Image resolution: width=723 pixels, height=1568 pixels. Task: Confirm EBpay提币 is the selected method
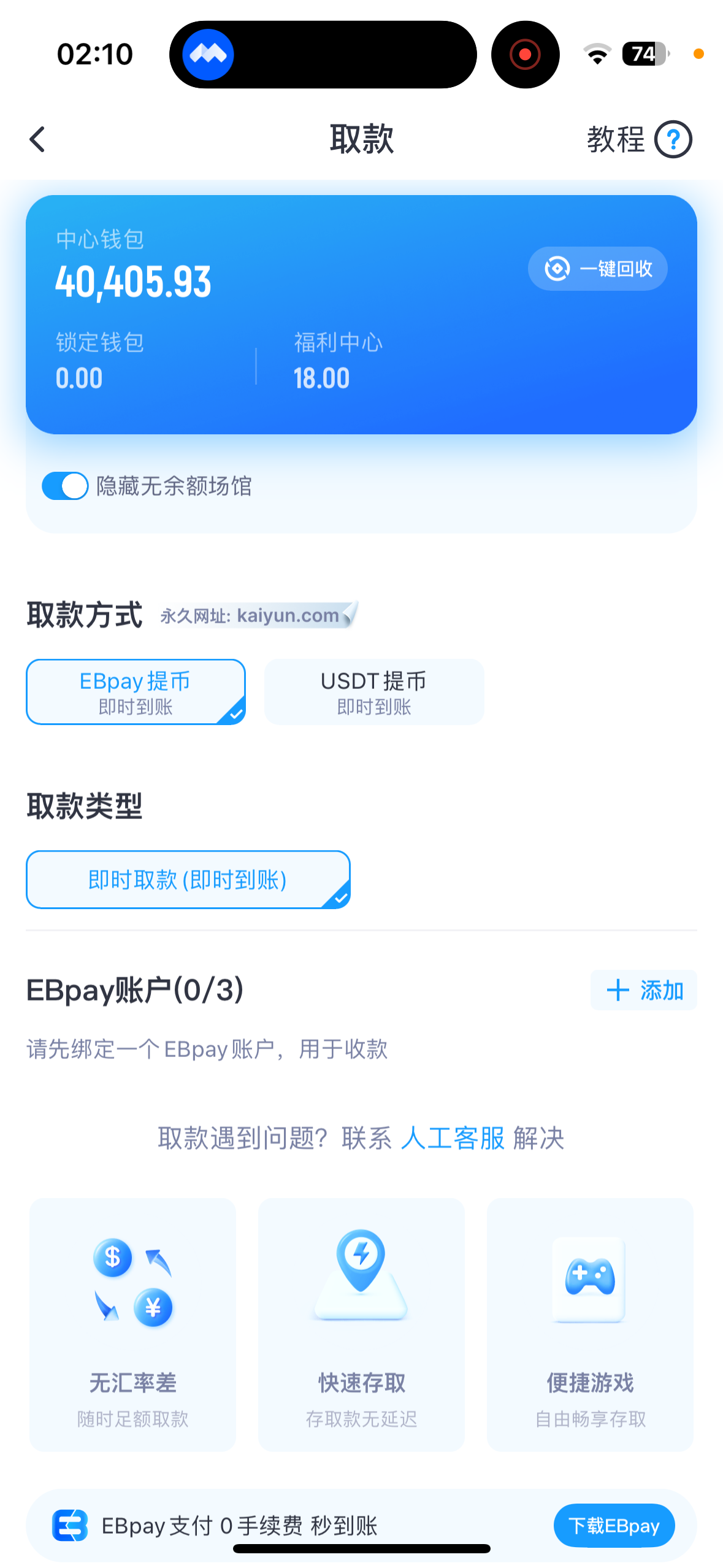click(x=135, y=692)
